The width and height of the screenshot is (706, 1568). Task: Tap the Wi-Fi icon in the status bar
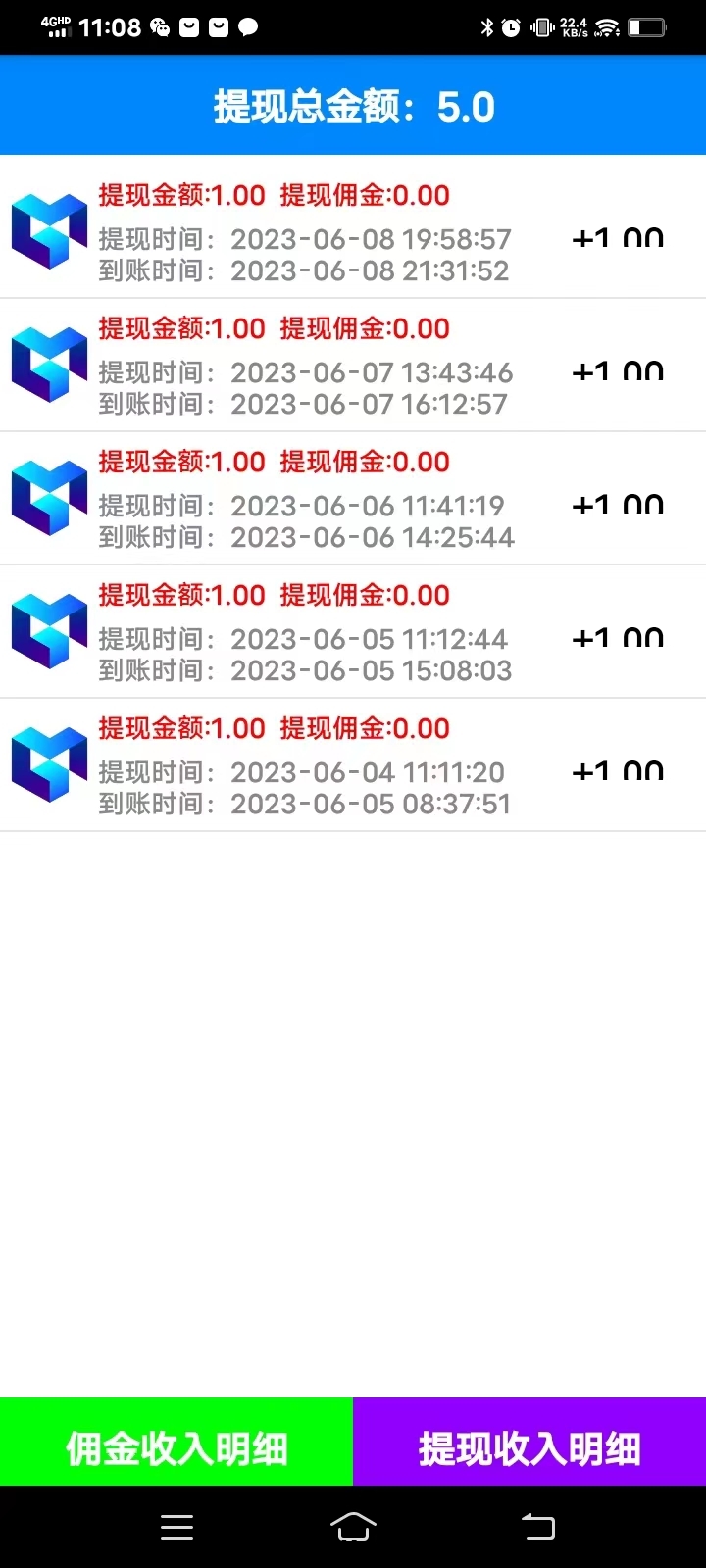coord(605,26)
